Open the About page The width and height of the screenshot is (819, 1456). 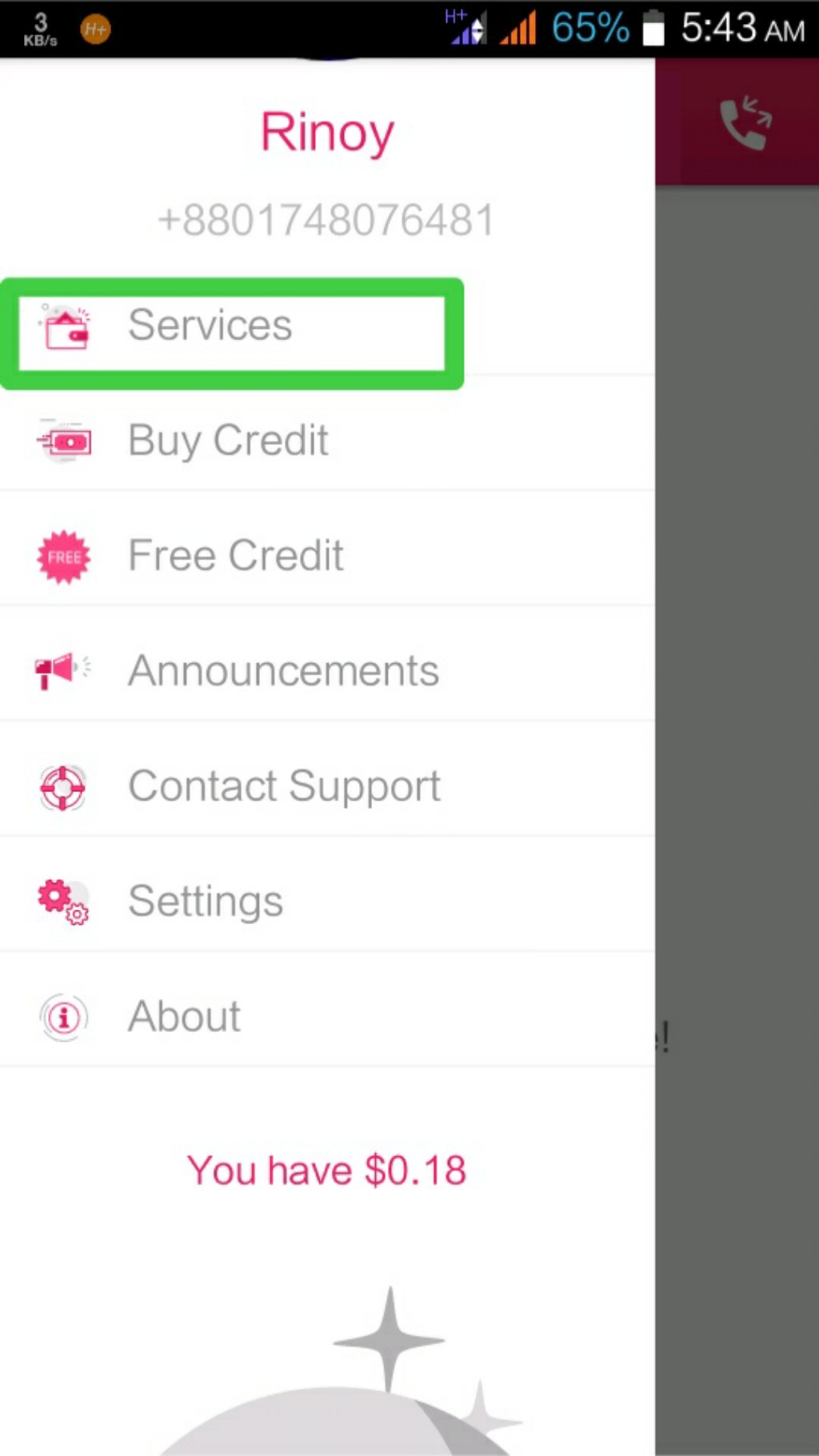(x=184, y=1017)
